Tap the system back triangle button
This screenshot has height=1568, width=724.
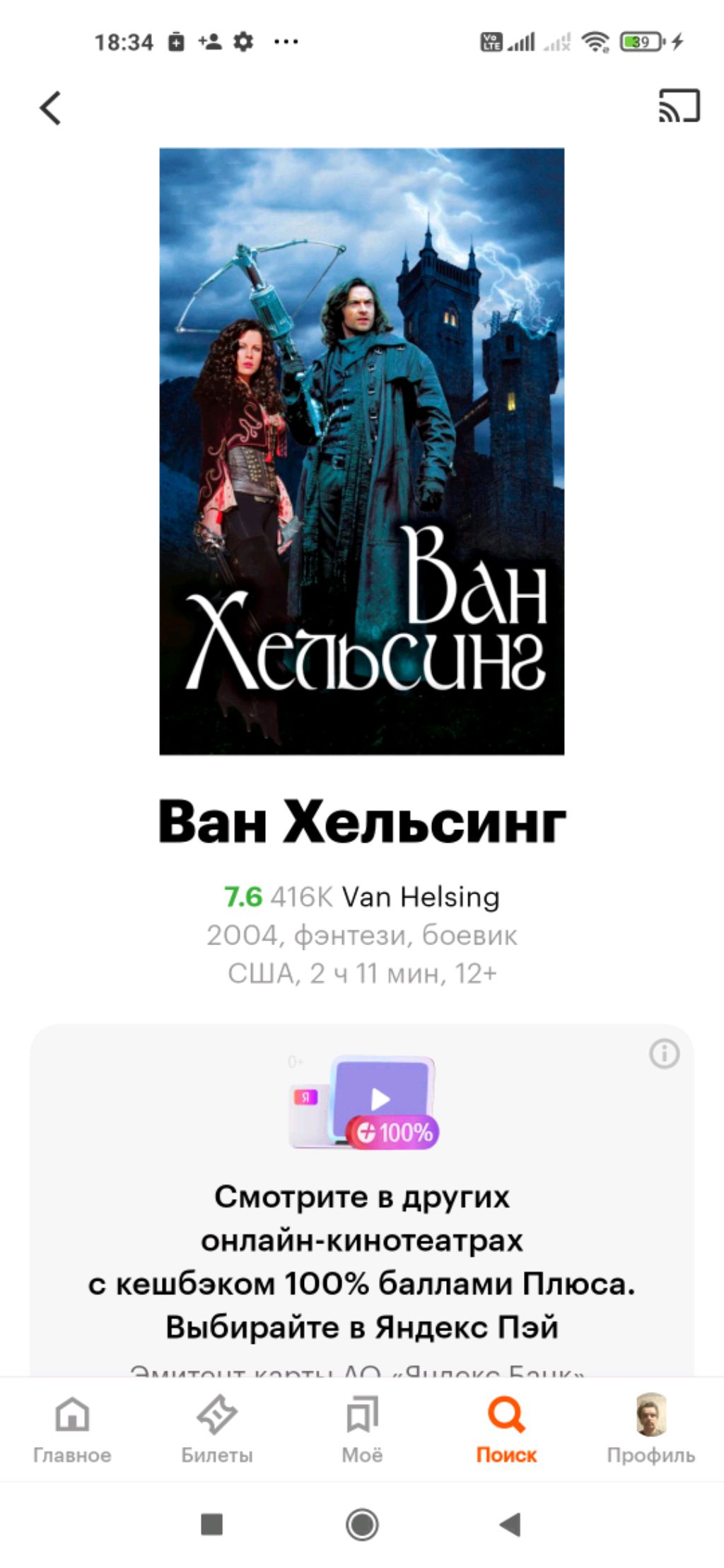[510, 1524]
